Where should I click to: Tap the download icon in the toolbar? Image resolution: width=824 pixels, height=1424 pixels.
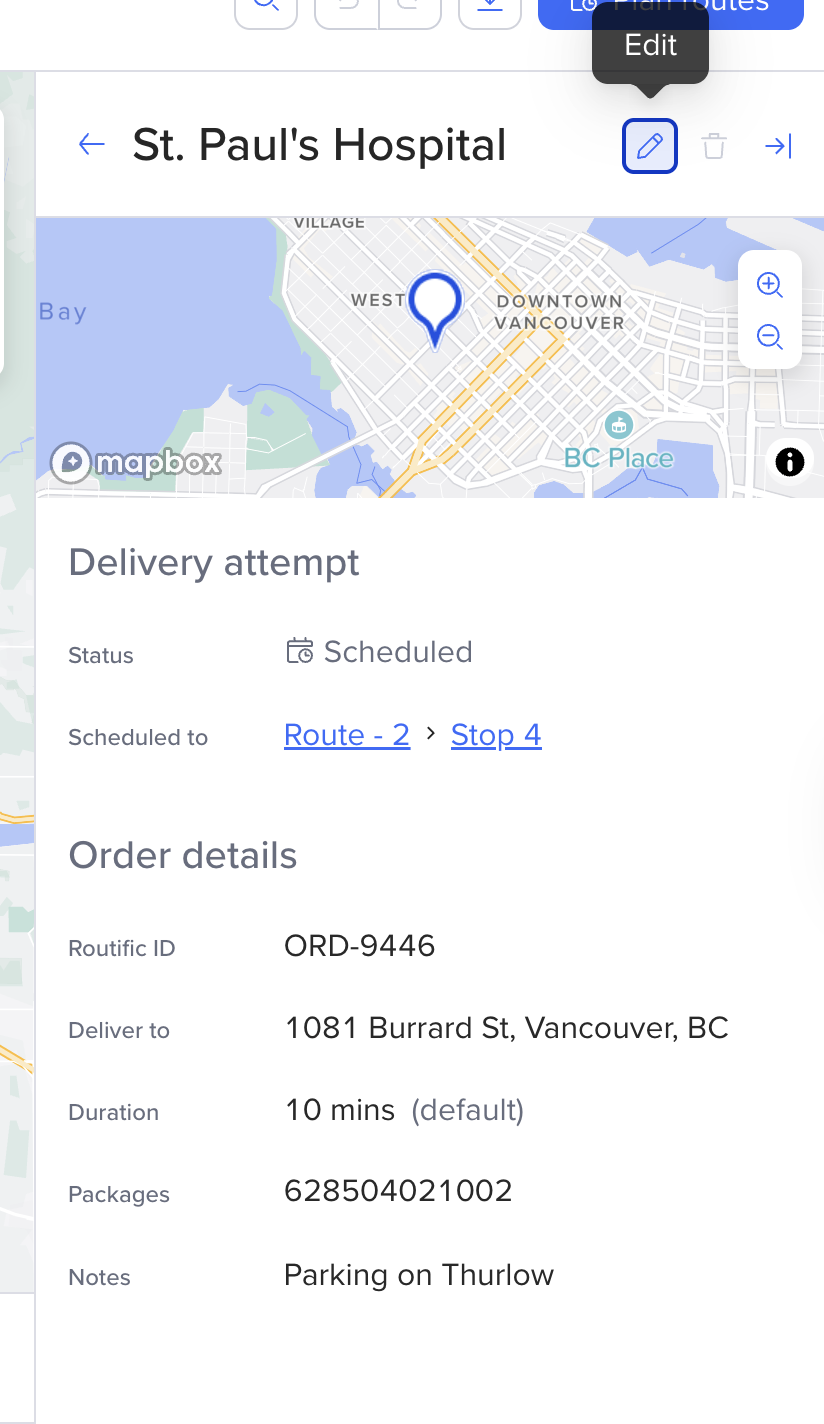point(490,10)
